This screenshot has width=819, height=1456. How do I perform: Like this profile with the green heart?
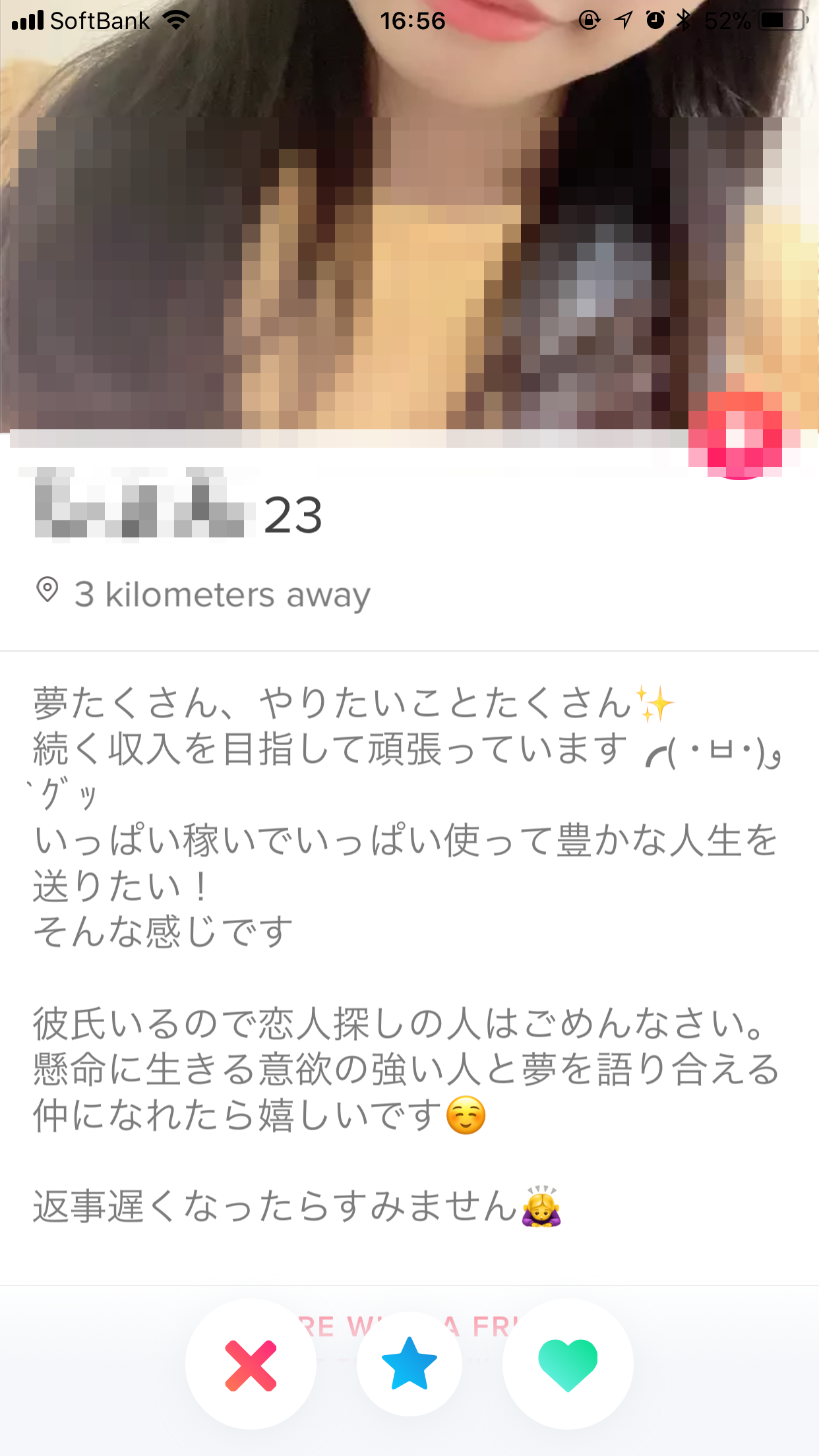point(568,1364)
